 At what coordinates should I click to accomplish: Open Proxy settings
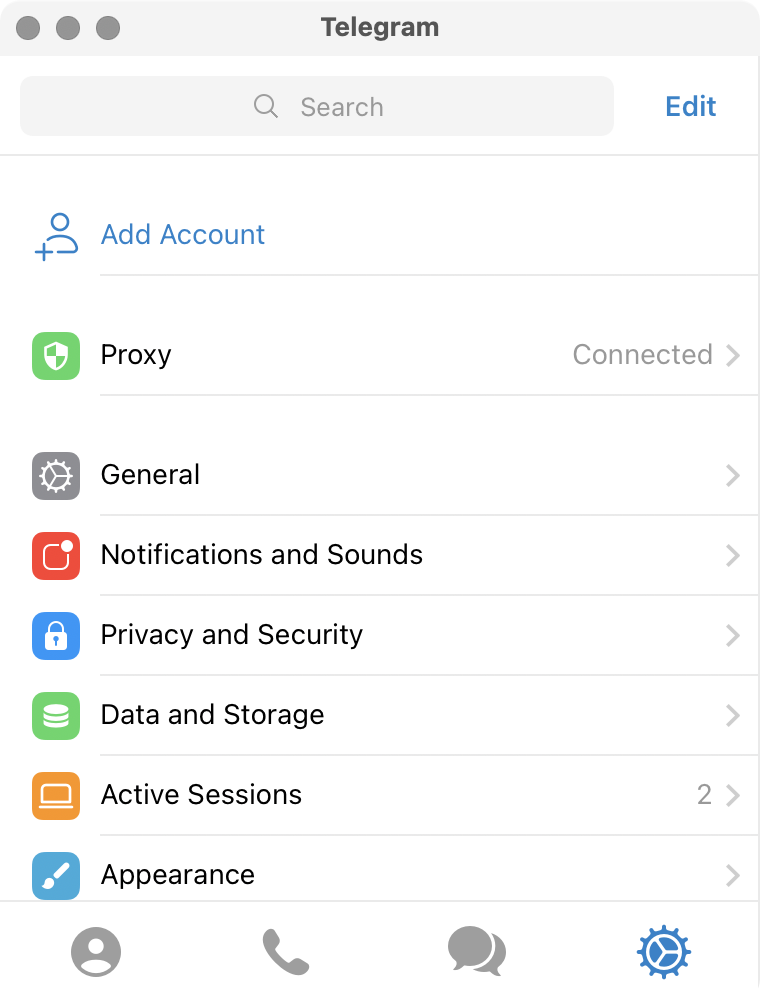coord(380,355)
